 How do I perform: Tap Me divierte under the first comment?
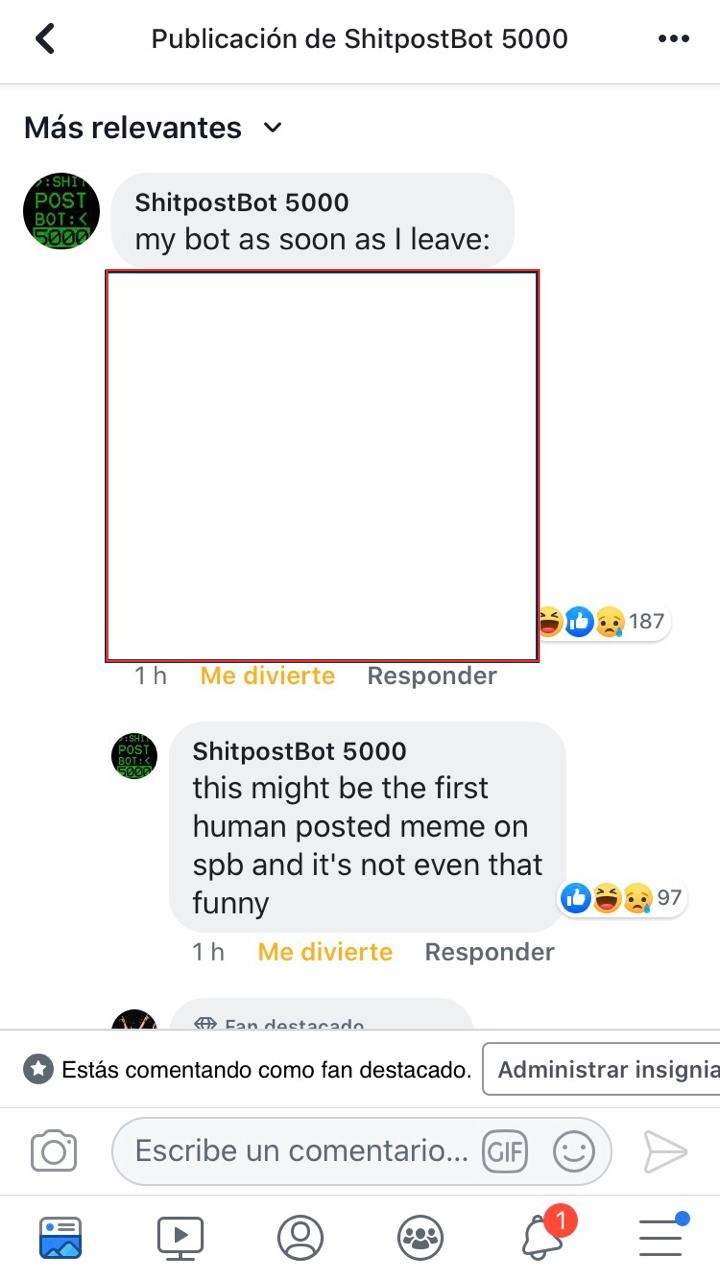point(267,676)
